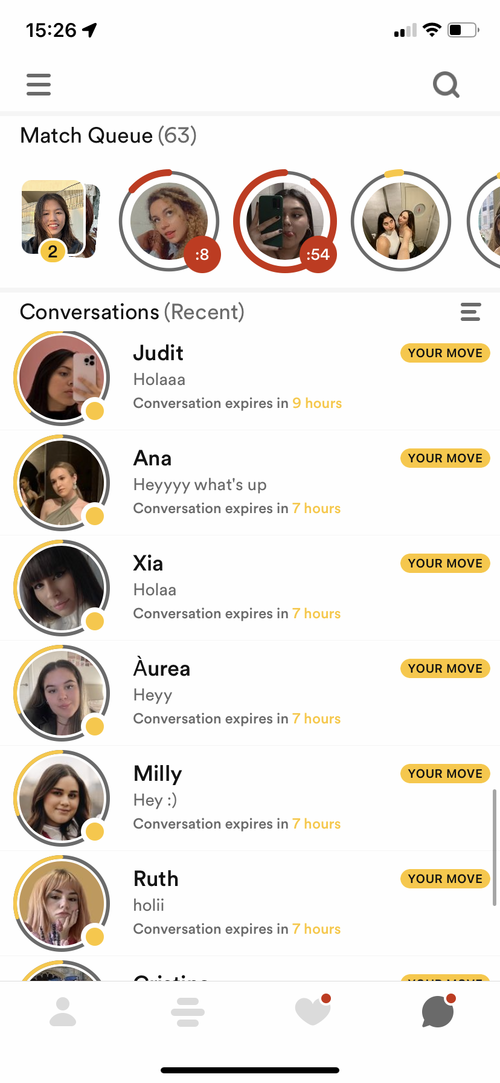The image size is (500, 1083).
Task: Open the queued match expiring in :8
Action: click(169, 220)
